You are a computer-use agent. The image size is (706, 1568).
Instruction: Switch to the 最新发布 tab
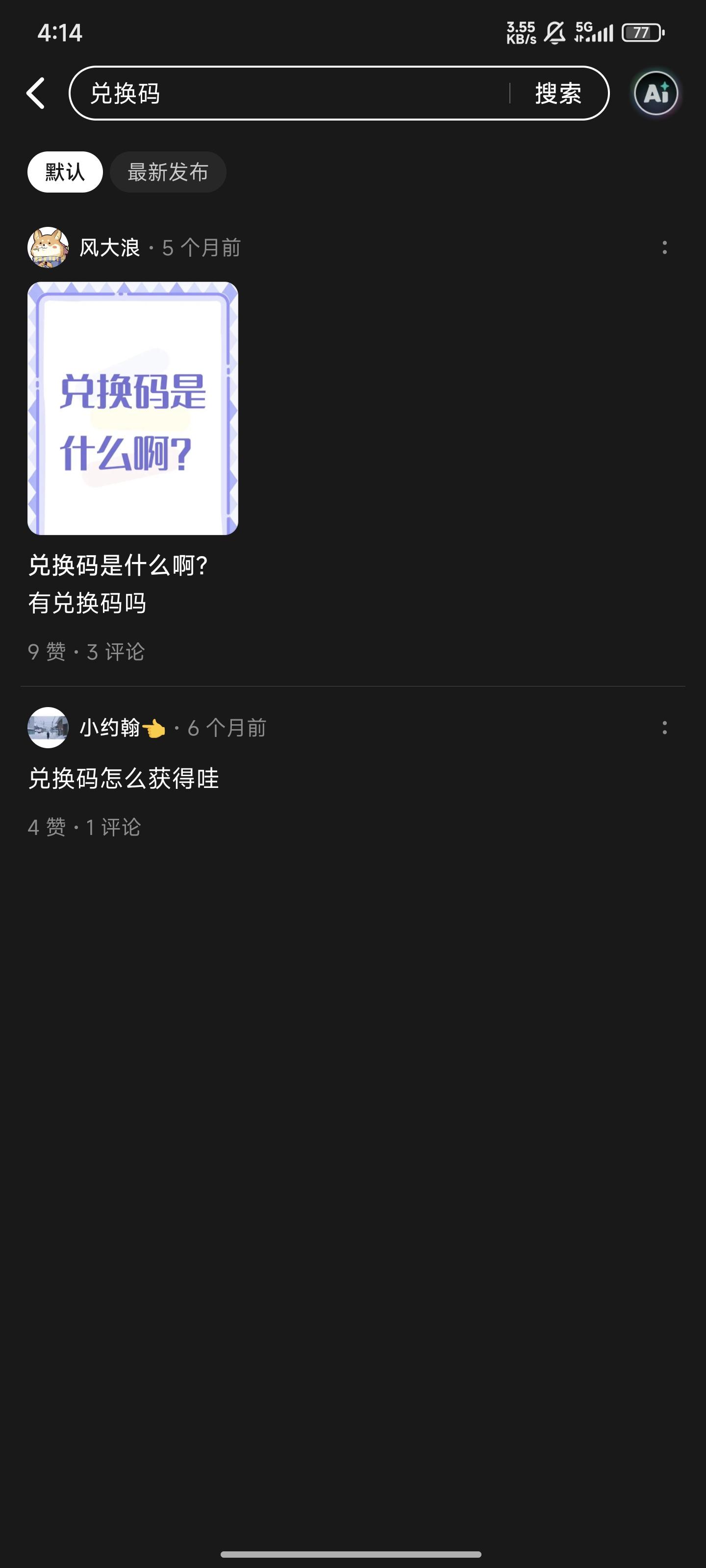(x=168, y=172)
